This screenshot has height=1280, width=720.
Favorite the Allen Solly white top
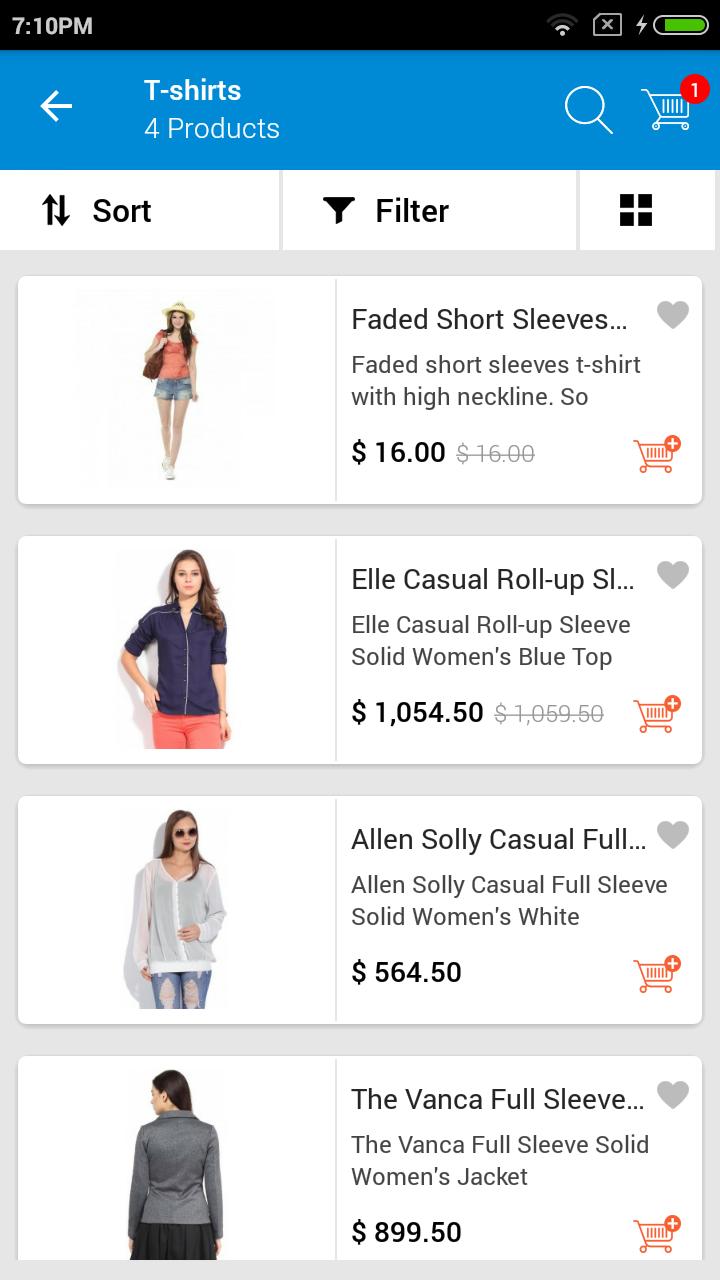pyautogui.click(x=673, y=834)
